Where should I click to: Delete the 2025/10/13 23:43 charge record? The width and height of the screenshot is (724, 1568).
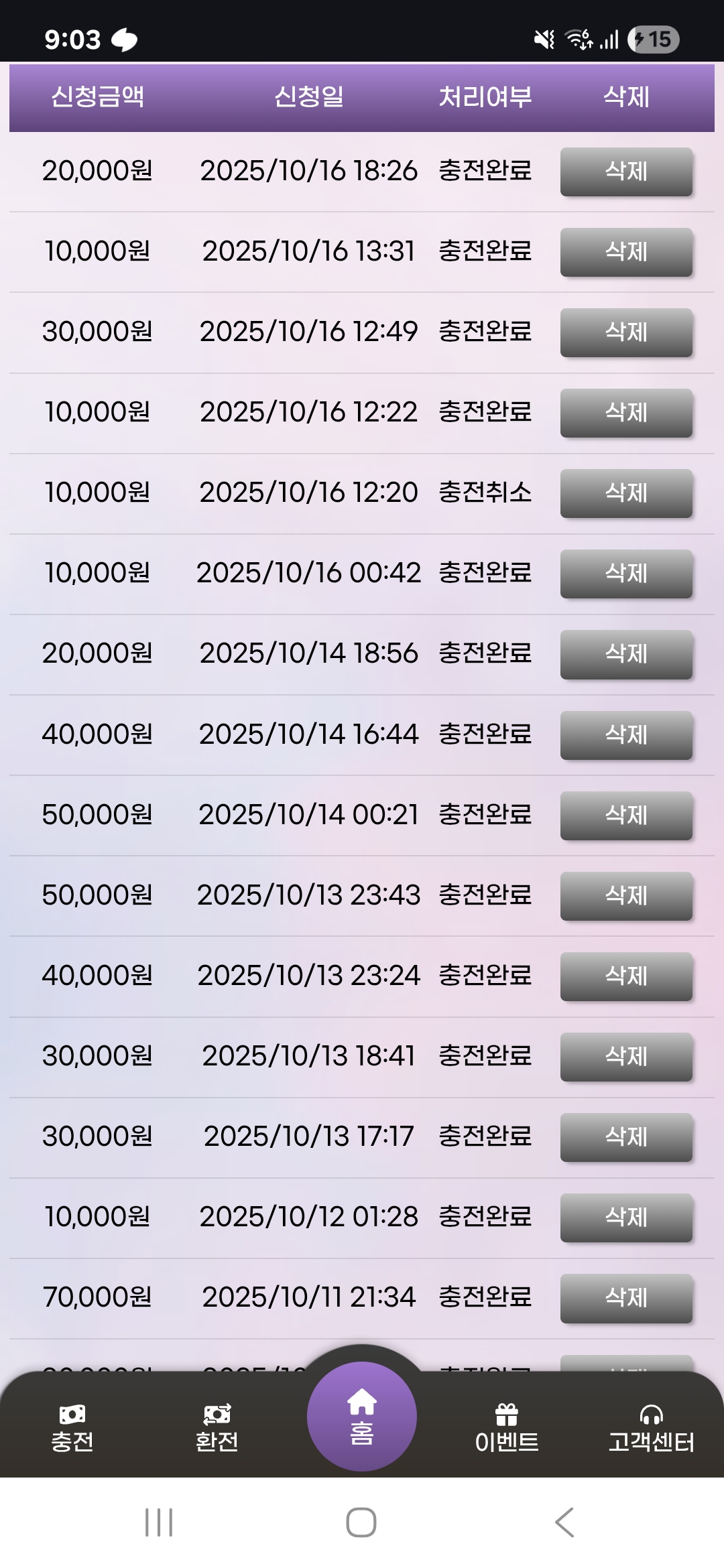626,896
